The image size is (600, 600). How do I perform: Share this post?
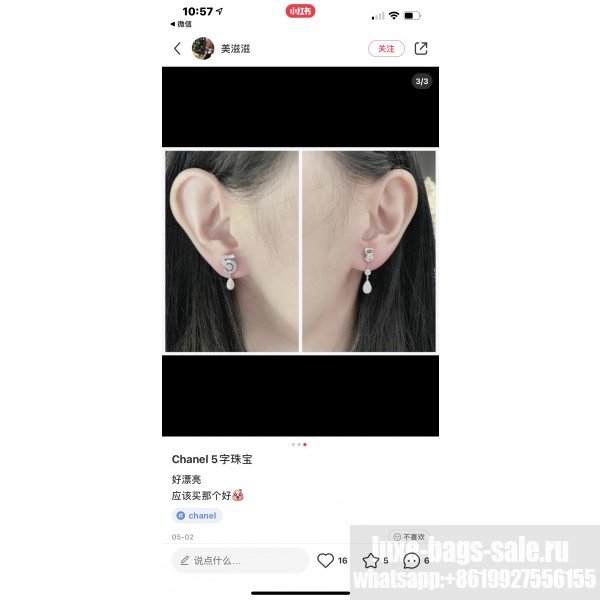coord(421,48)
